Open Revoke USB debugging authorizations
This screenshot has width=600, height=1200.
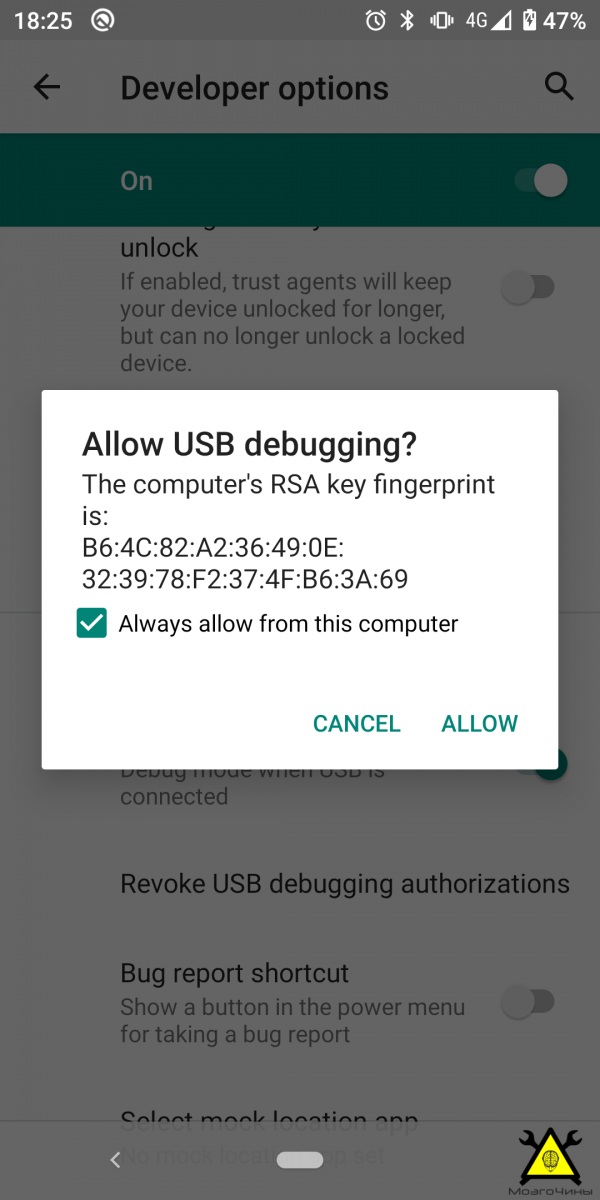click(345, 884)
